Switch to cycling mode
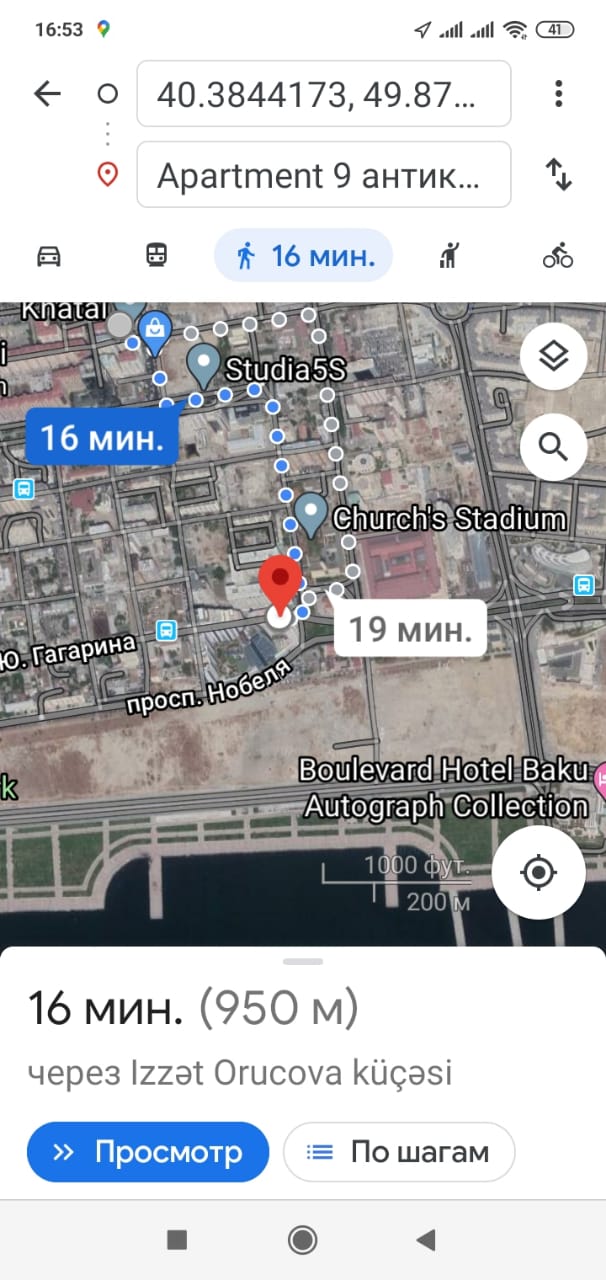 pyautogui.click(x=558, y=256)
